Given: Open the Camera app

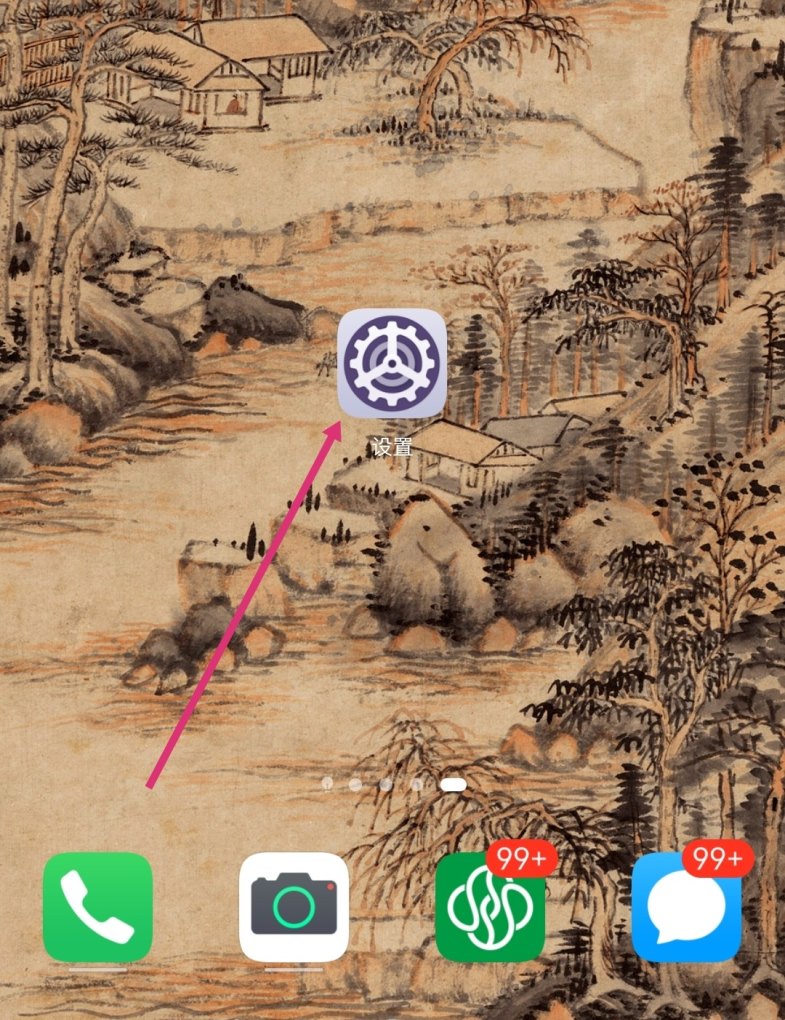Looking at the screenshot, I should [294, 906].
